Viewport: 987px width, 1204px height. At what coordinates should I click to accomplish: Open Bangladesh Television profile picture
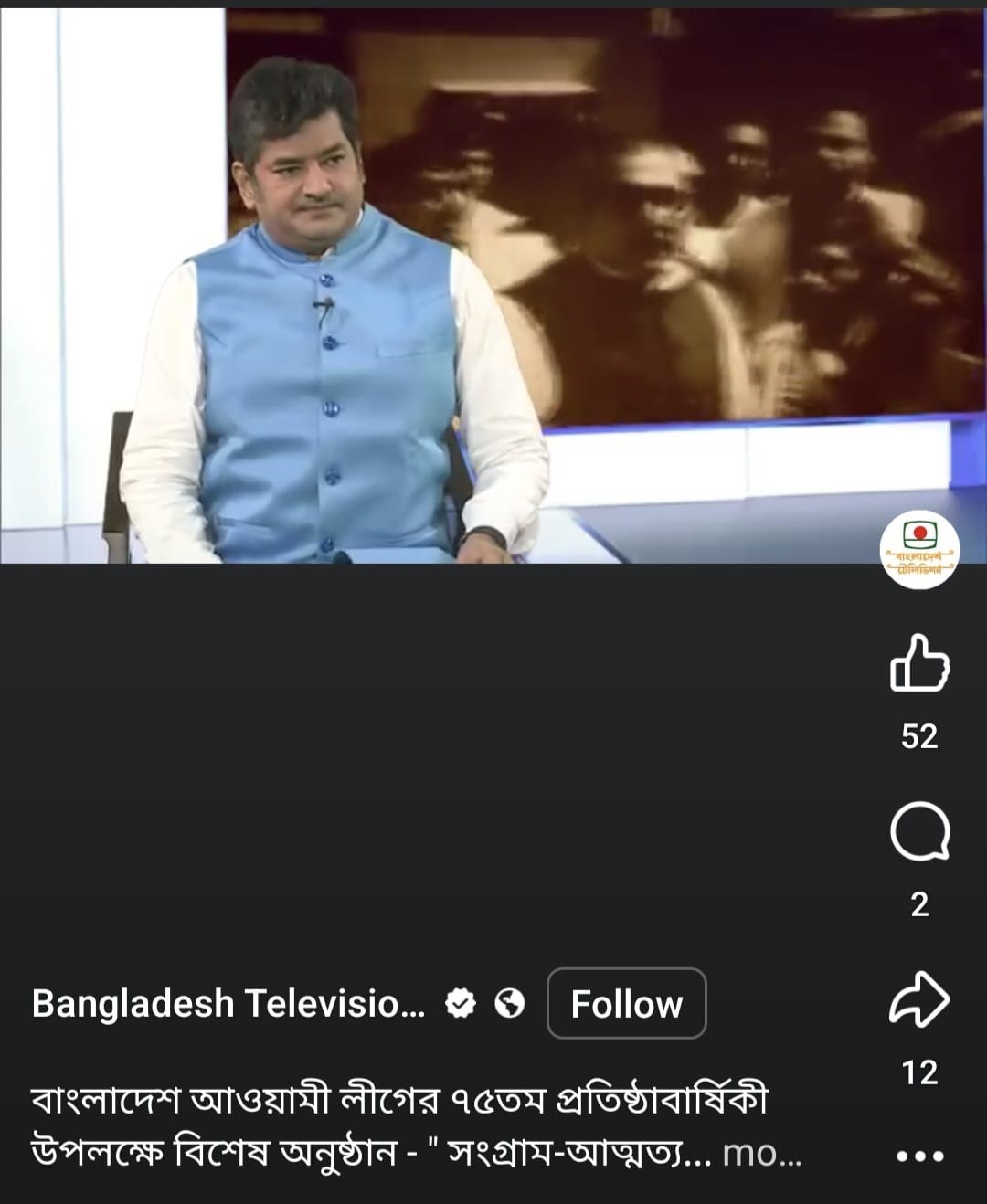pos(919,551)
